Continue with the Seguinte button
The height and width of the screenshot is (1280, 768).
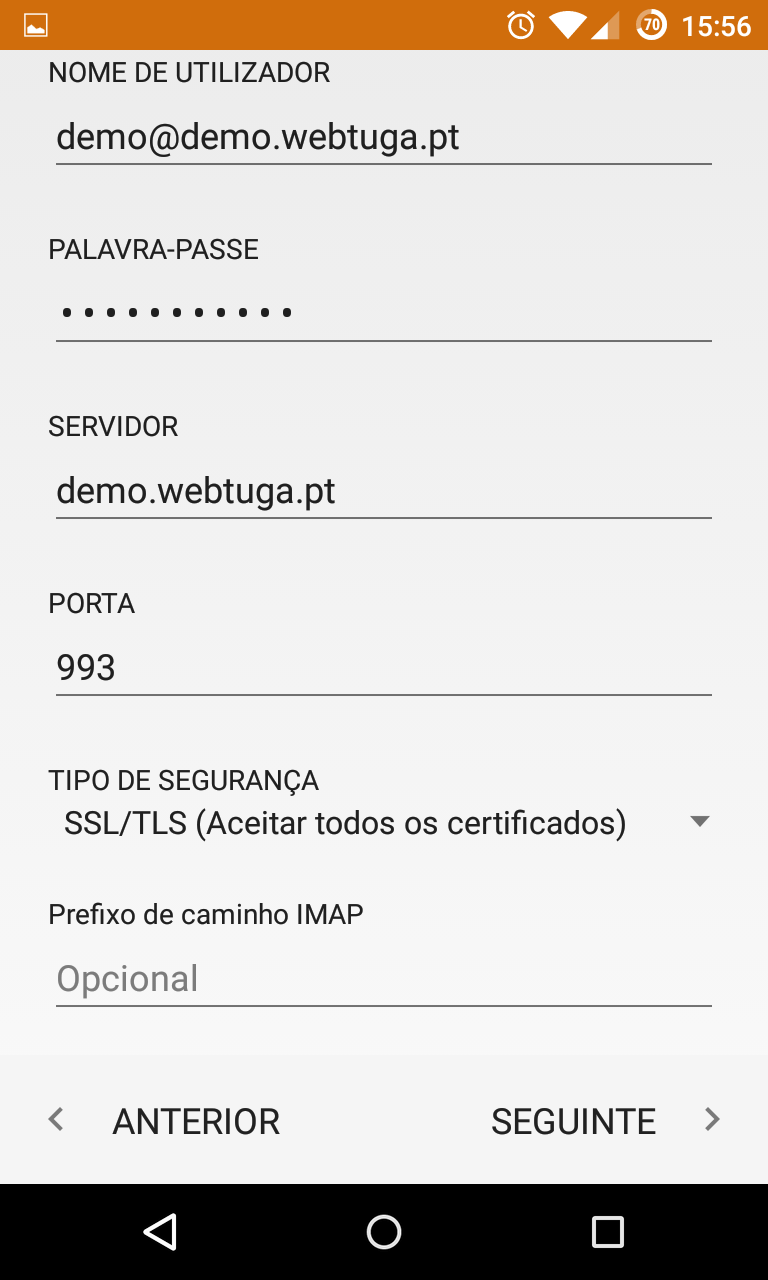coord(603,1121)
